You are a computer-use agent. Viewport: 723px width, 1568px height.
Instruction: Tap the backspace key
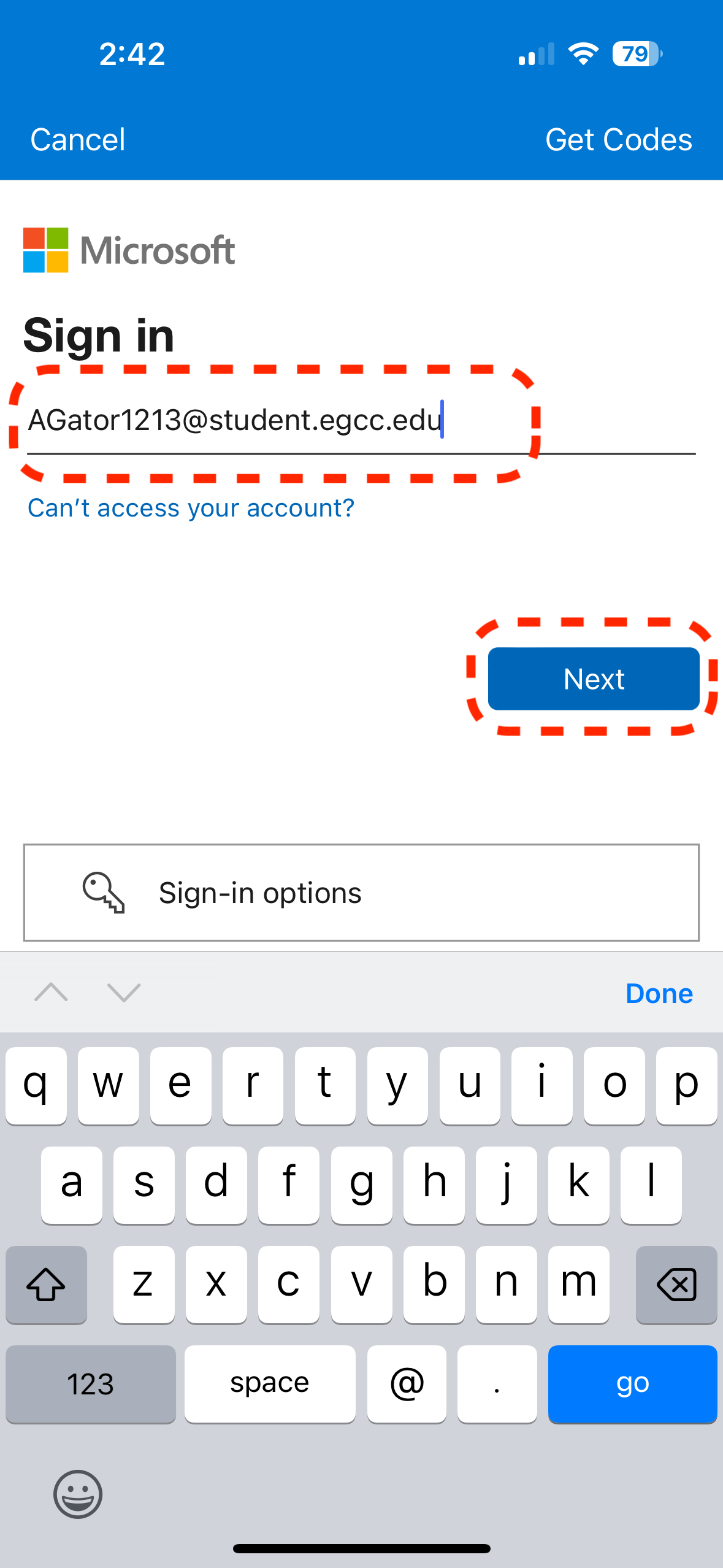tap(676, 1284)
